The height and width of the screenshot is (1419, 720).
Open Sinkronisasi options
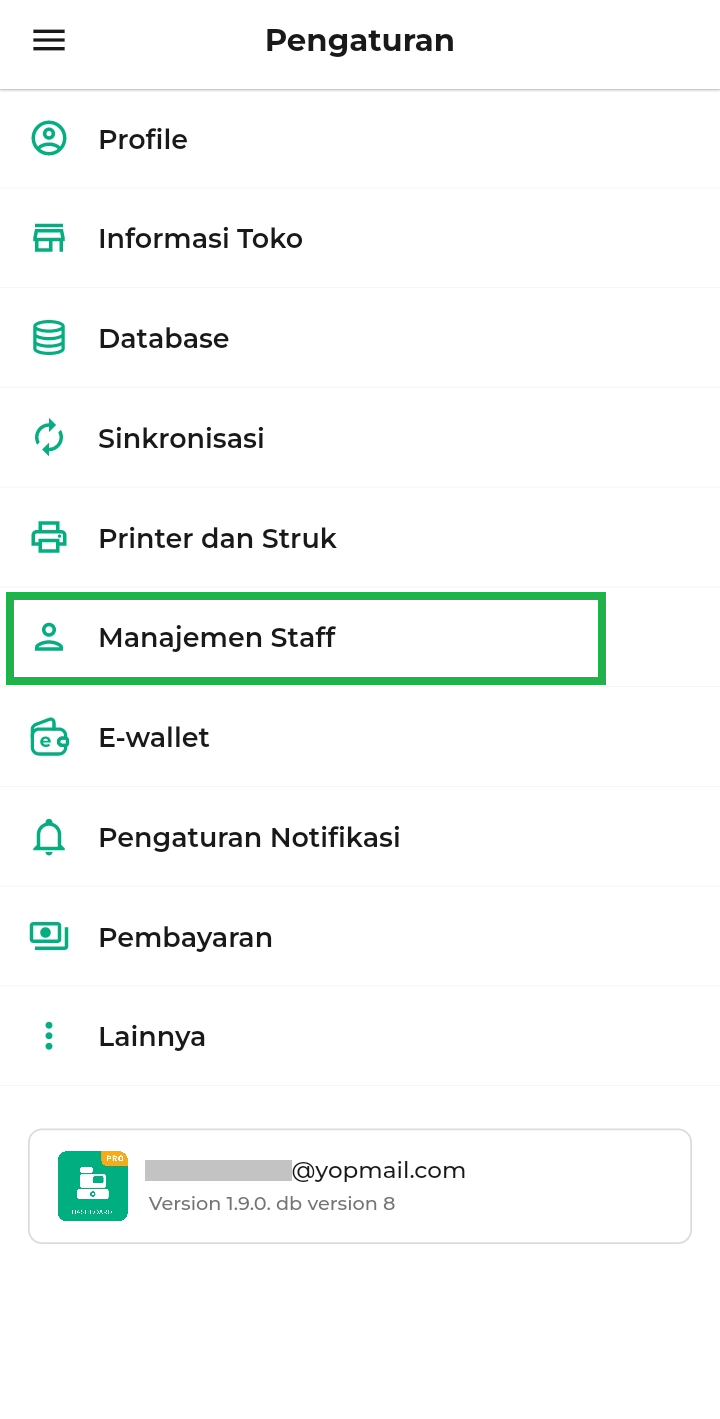tap(181, 438)
